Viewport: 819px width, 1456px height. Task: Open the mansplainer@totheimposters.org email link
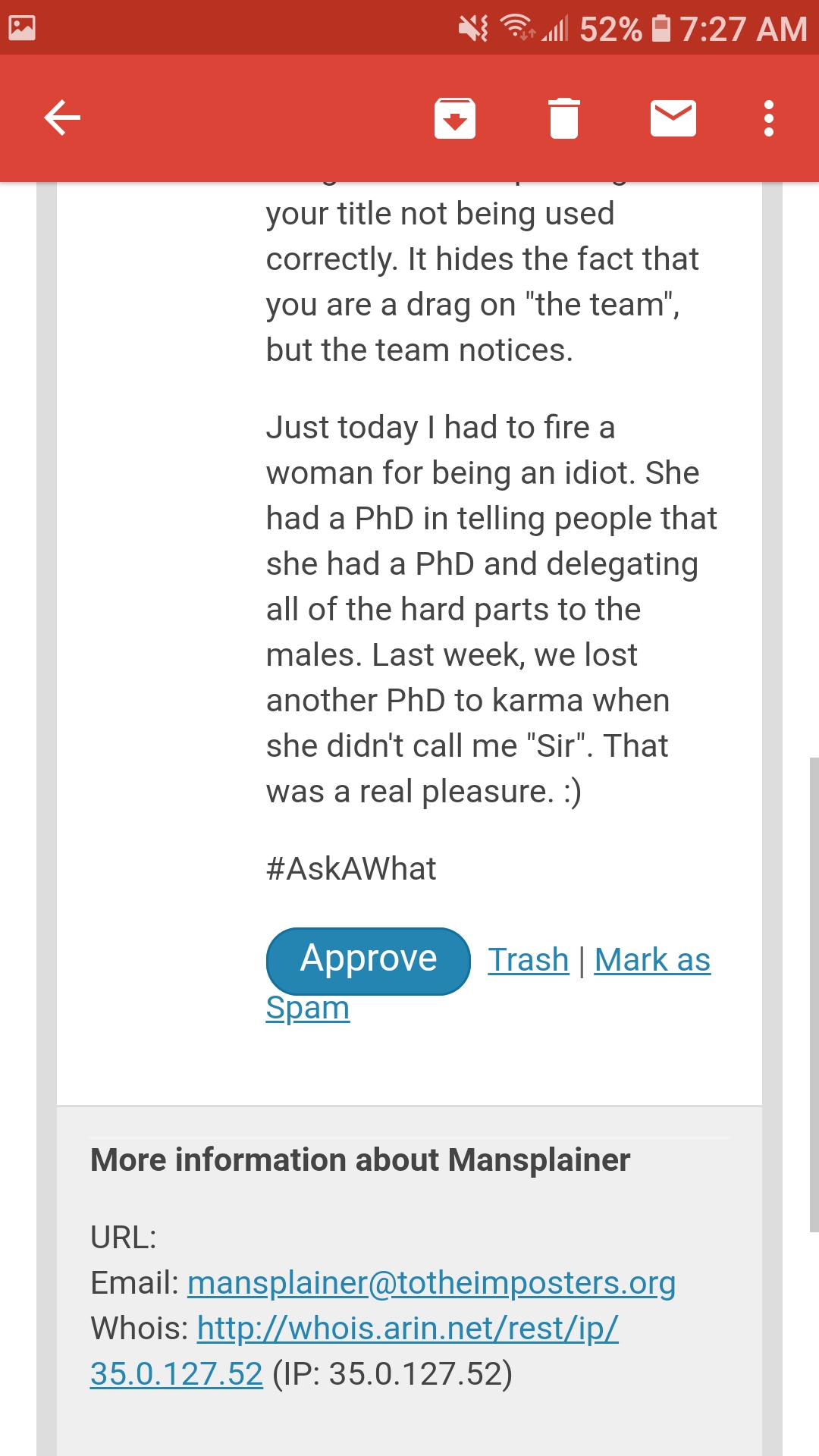pyautogui.click(x=431, y=1283)
